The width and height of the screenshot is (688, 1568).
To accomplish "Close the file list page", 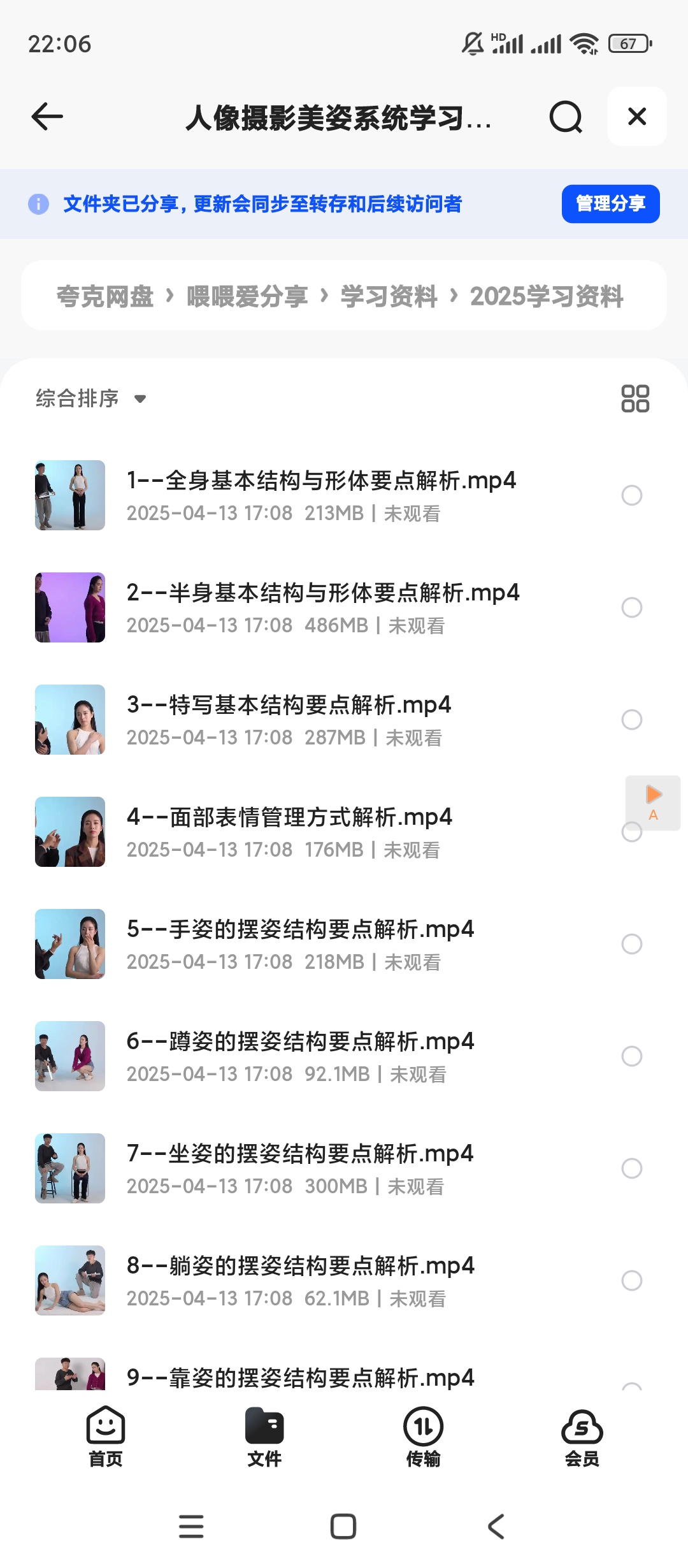I will [x=636, y=117].
